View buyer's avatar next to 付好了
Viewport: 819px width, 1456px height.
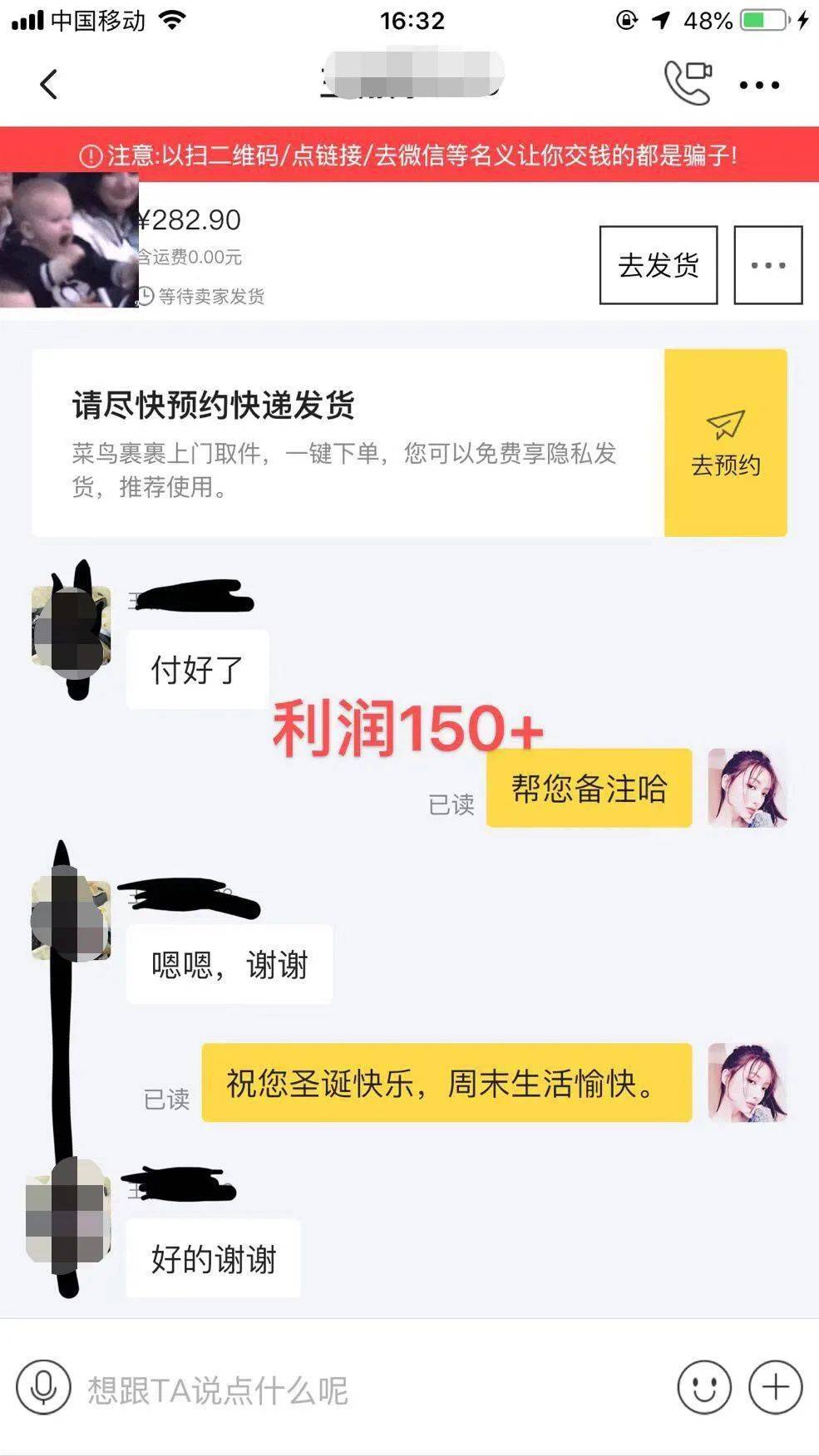(72, 627)
